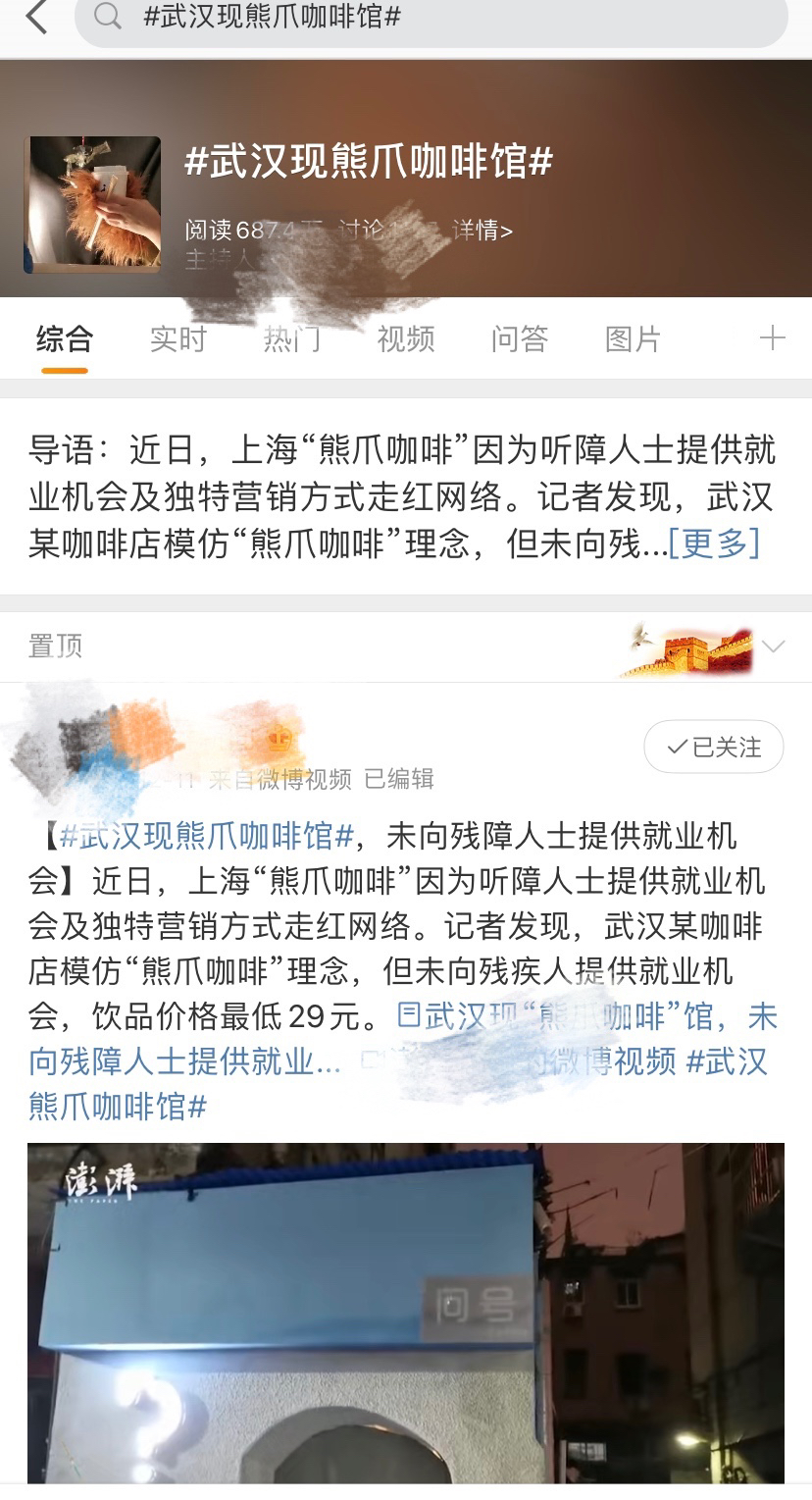The height and width of the screenshot is (1500, 812).
Task: Open the topic cover image
Action: (x=92, y=205)
